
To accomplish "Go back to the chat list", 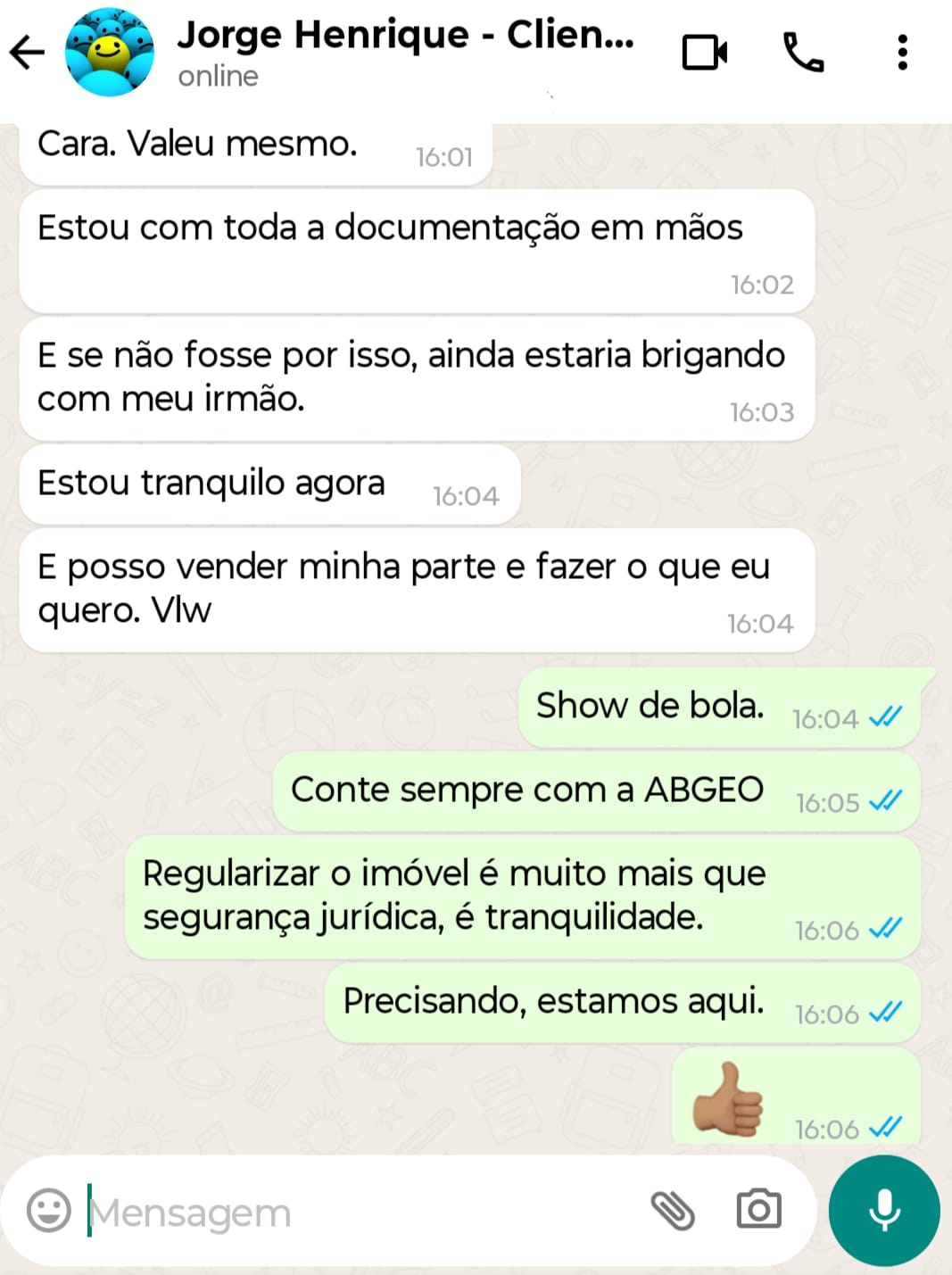I will coord(27,53).
